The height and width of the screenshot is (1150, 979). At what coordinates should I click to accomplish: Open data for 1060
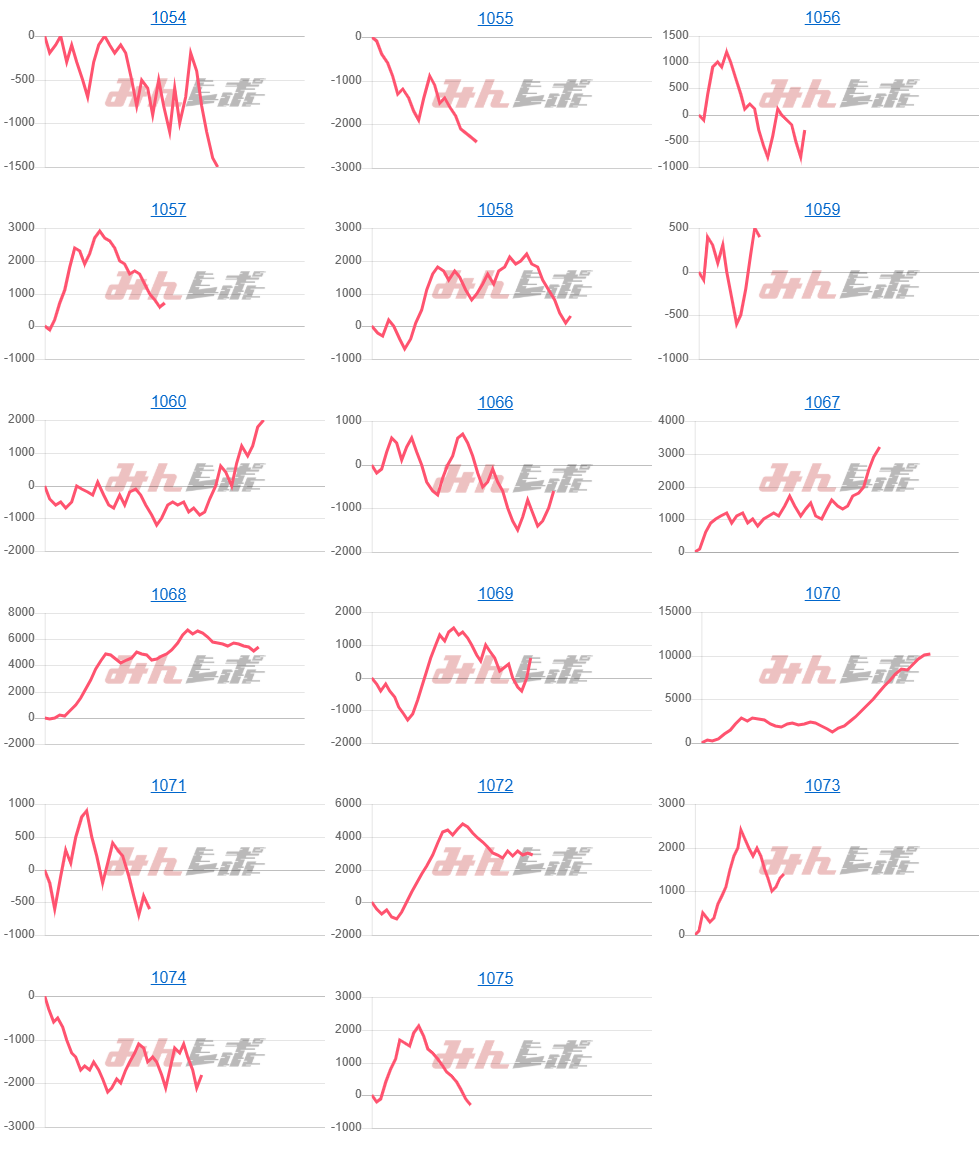coord(168,402)
